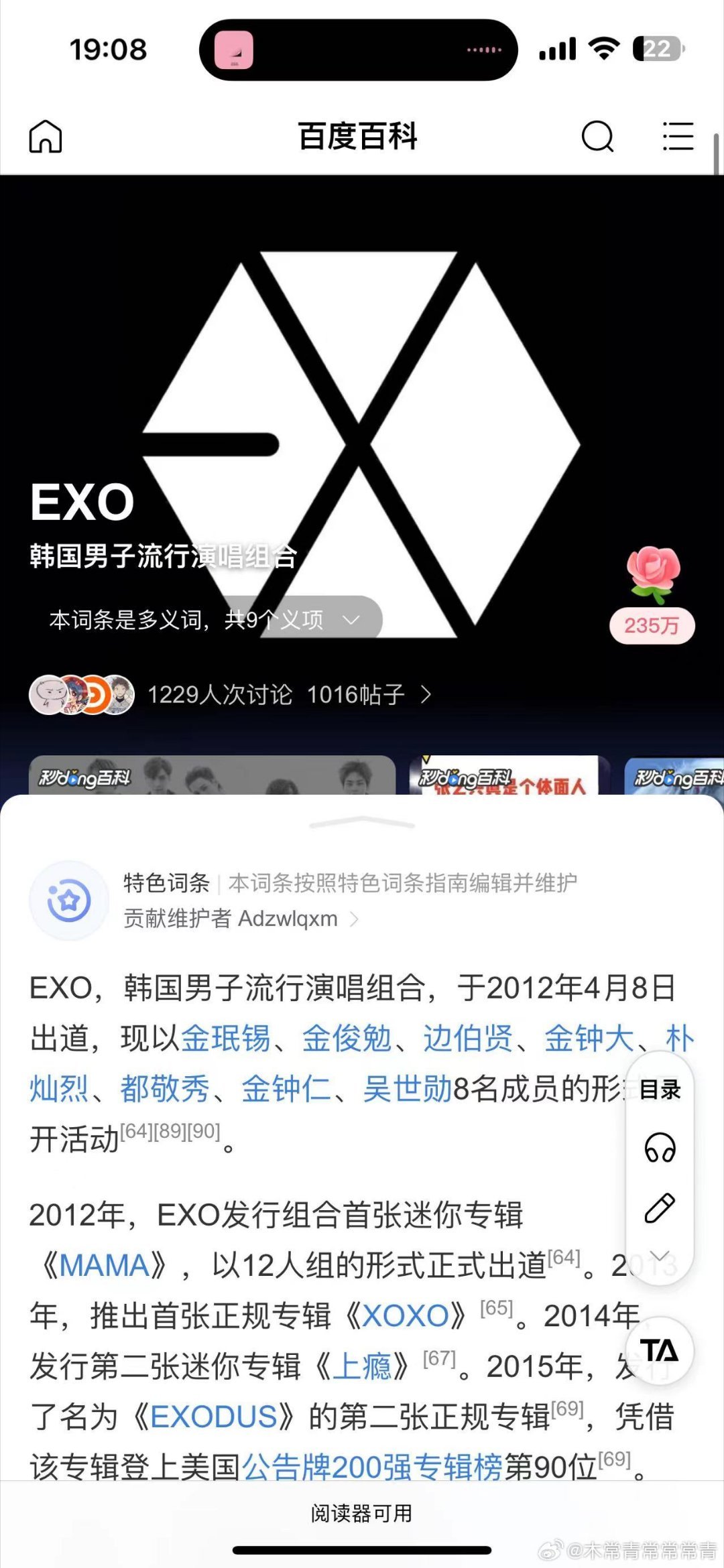Screen dimensions: 724x1568
Task: Open the 金俊勉 member link
Action: click(x=347, y=1039)
